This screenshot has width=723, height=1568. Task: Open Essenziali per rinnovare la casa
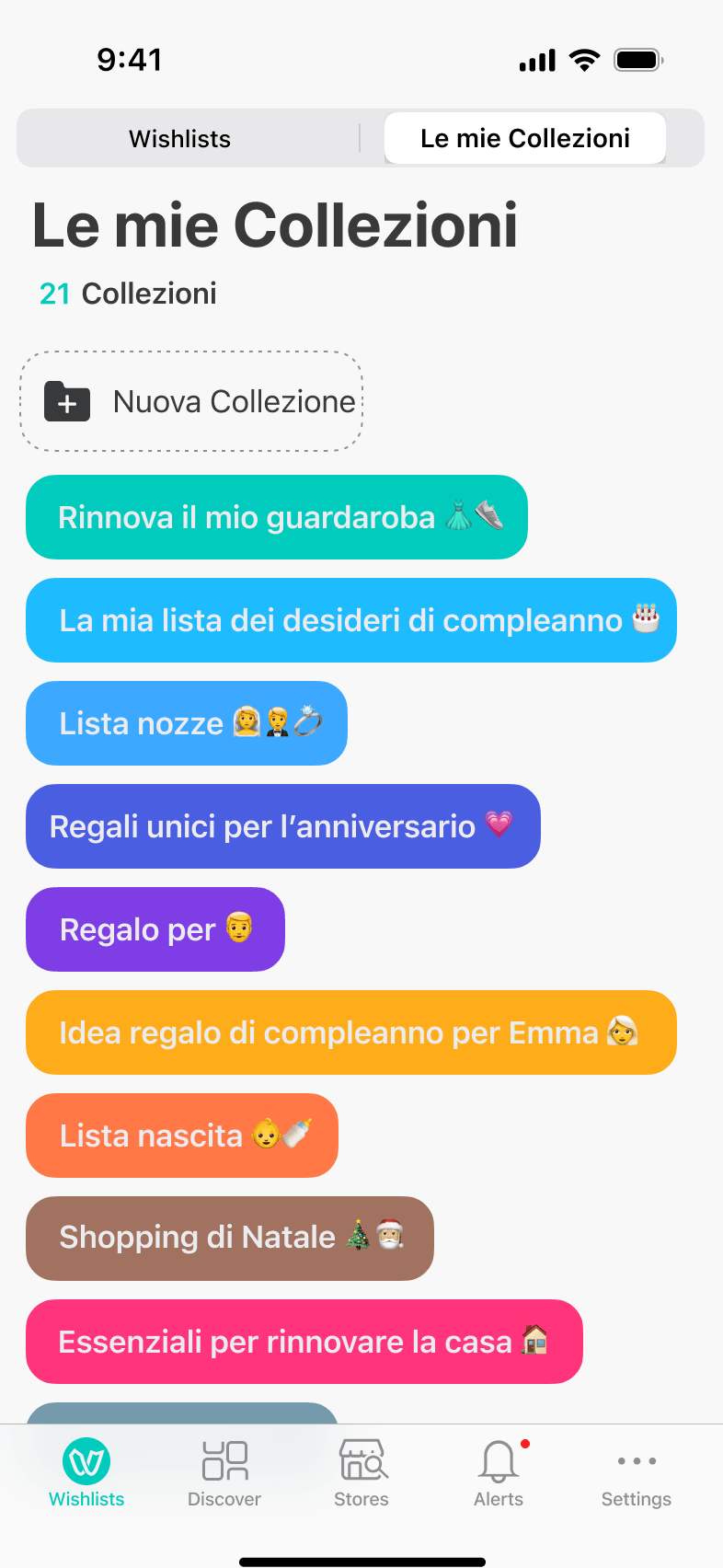coord(304,1342)
